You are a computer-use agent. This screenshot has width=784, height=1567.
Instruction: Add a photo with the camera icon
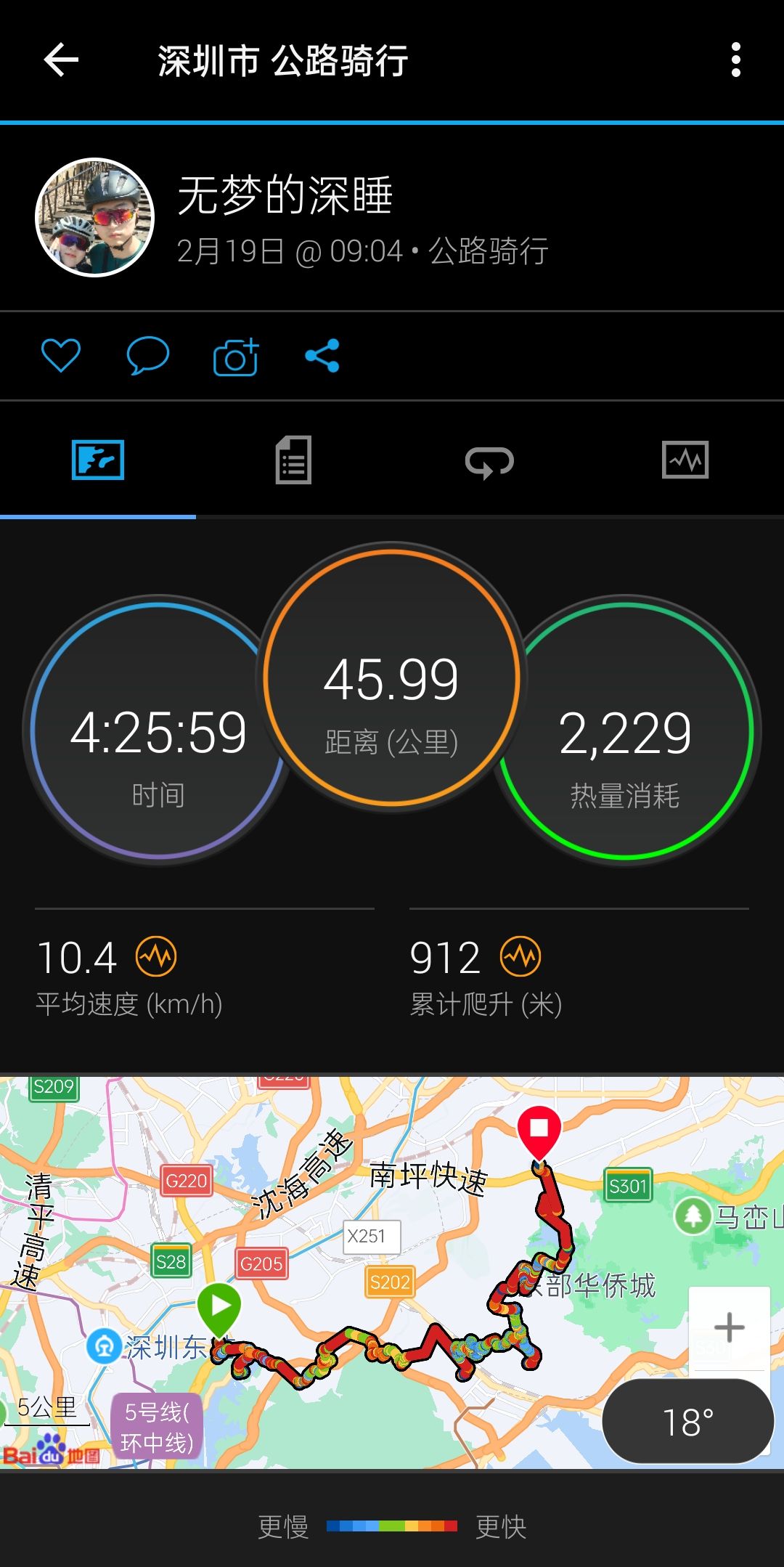click(236, 357)
